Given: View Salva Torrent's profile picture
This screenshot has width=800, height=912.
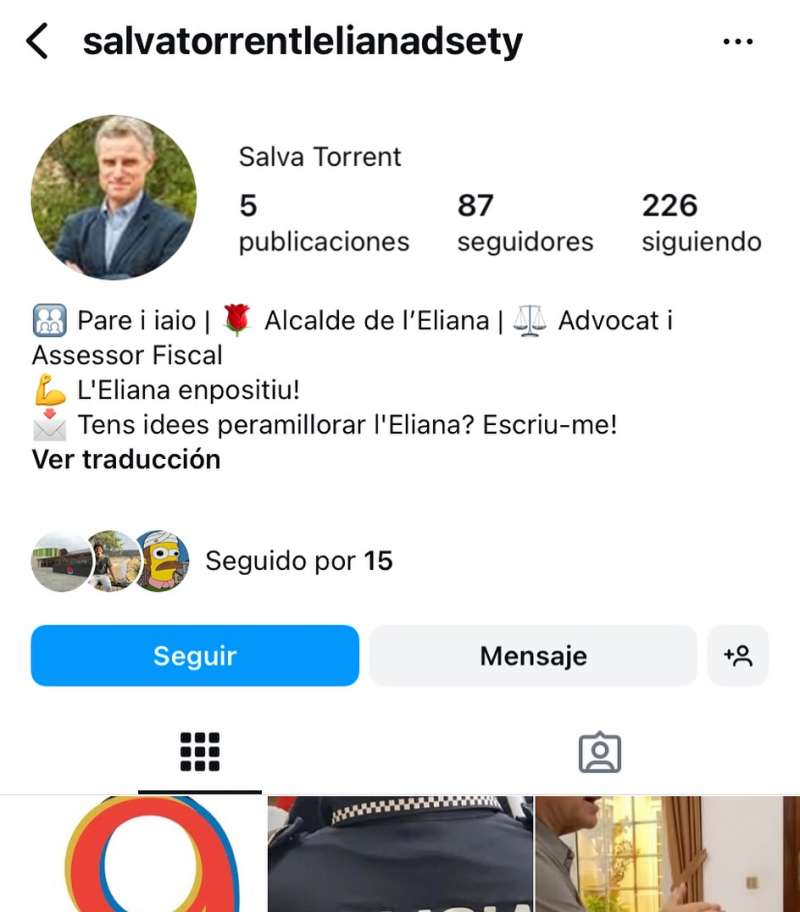Looking at the screenshot, I should point(113,197).
